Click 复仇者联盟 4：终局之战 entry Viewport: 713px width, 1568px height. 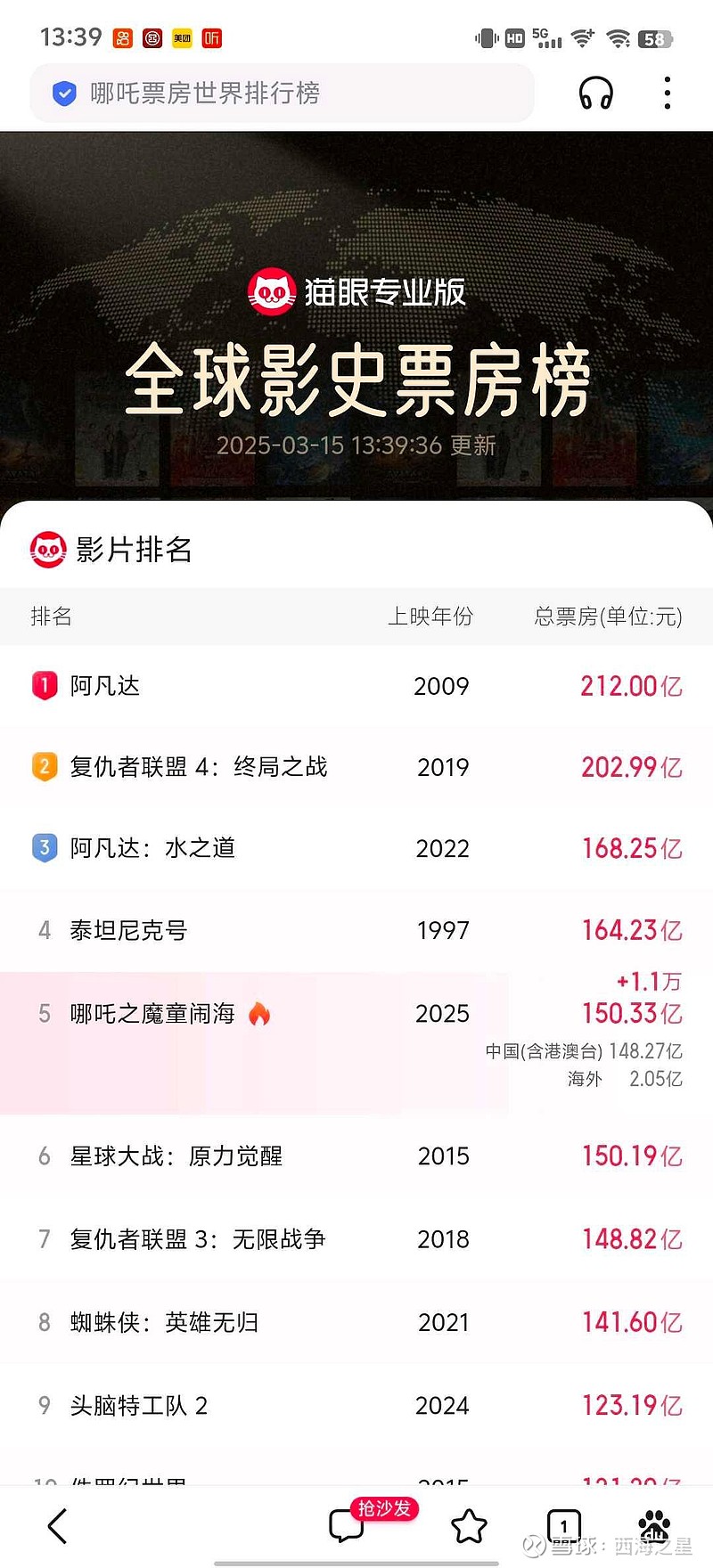[200, 767]
